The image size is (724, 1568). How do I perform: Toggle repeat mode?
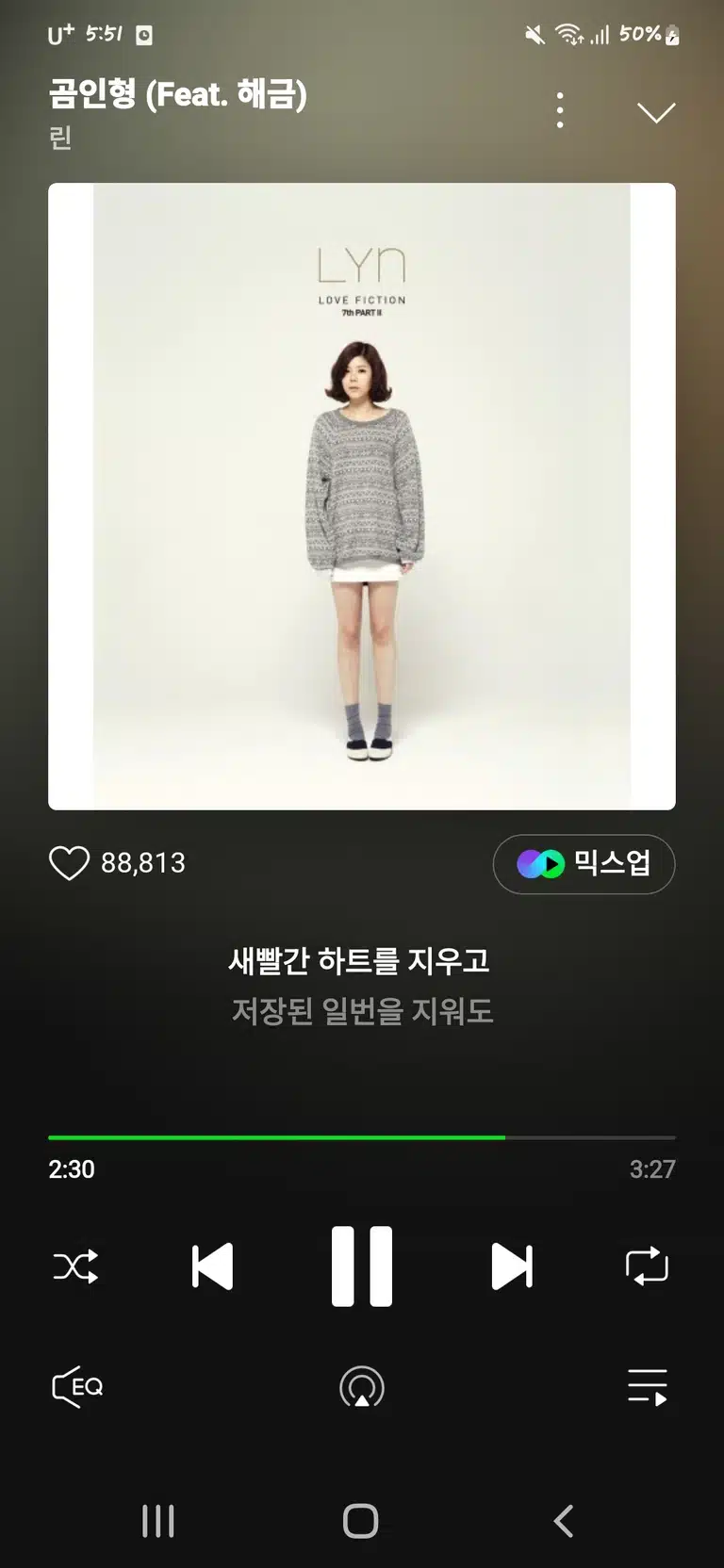tap(647, 1266)
